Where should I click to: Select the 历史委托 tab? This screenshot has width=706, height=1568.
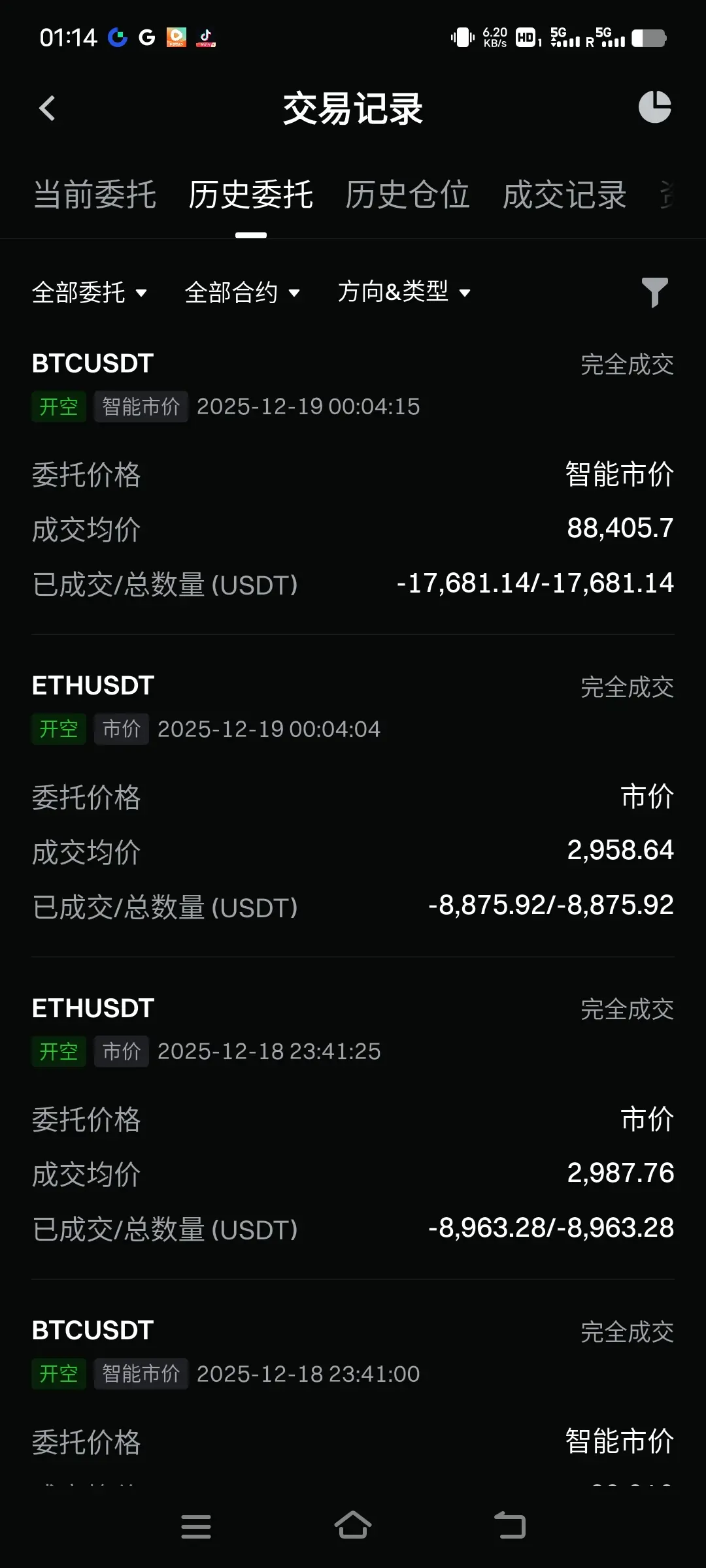coord(251,195)
